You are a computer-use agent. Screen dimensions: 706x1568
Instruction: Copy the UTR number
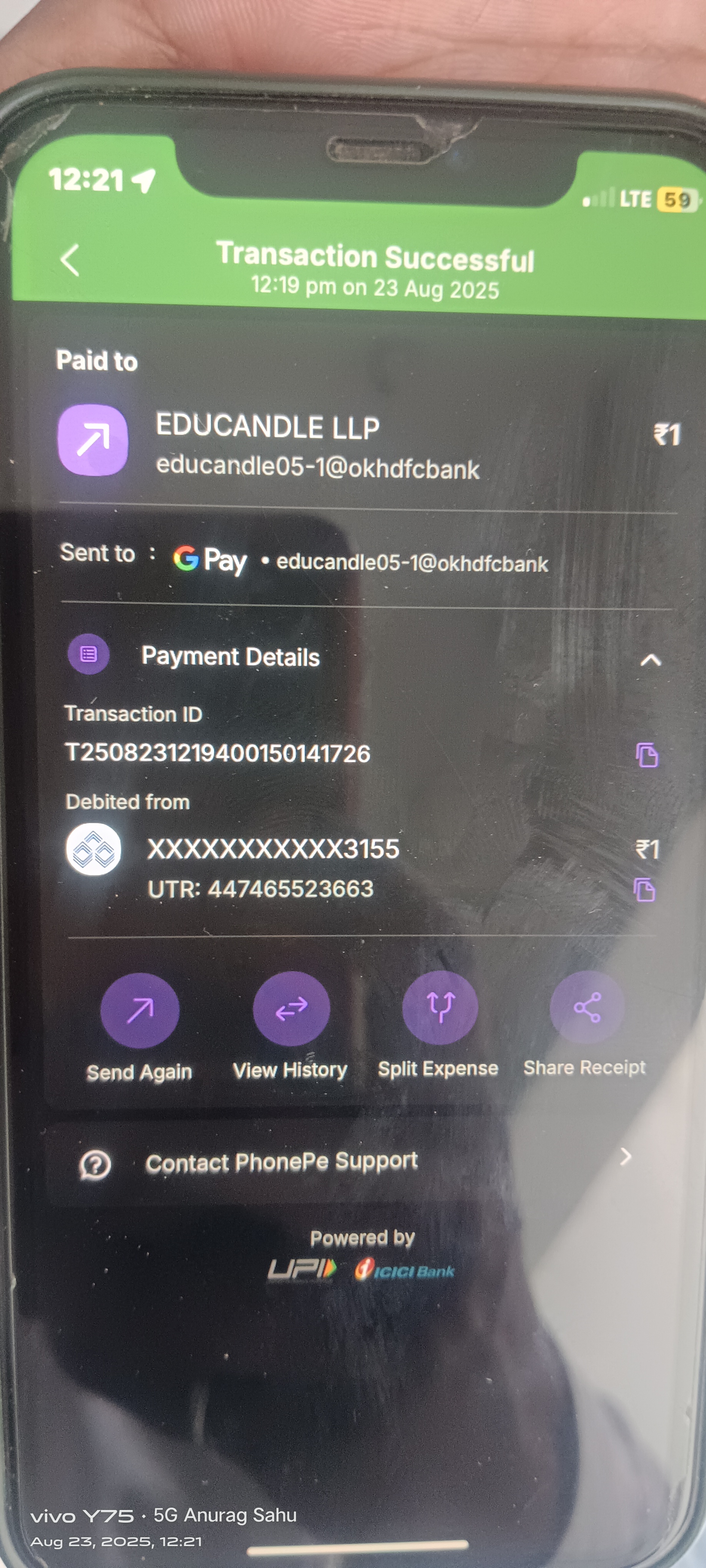[x=644, y=889]
